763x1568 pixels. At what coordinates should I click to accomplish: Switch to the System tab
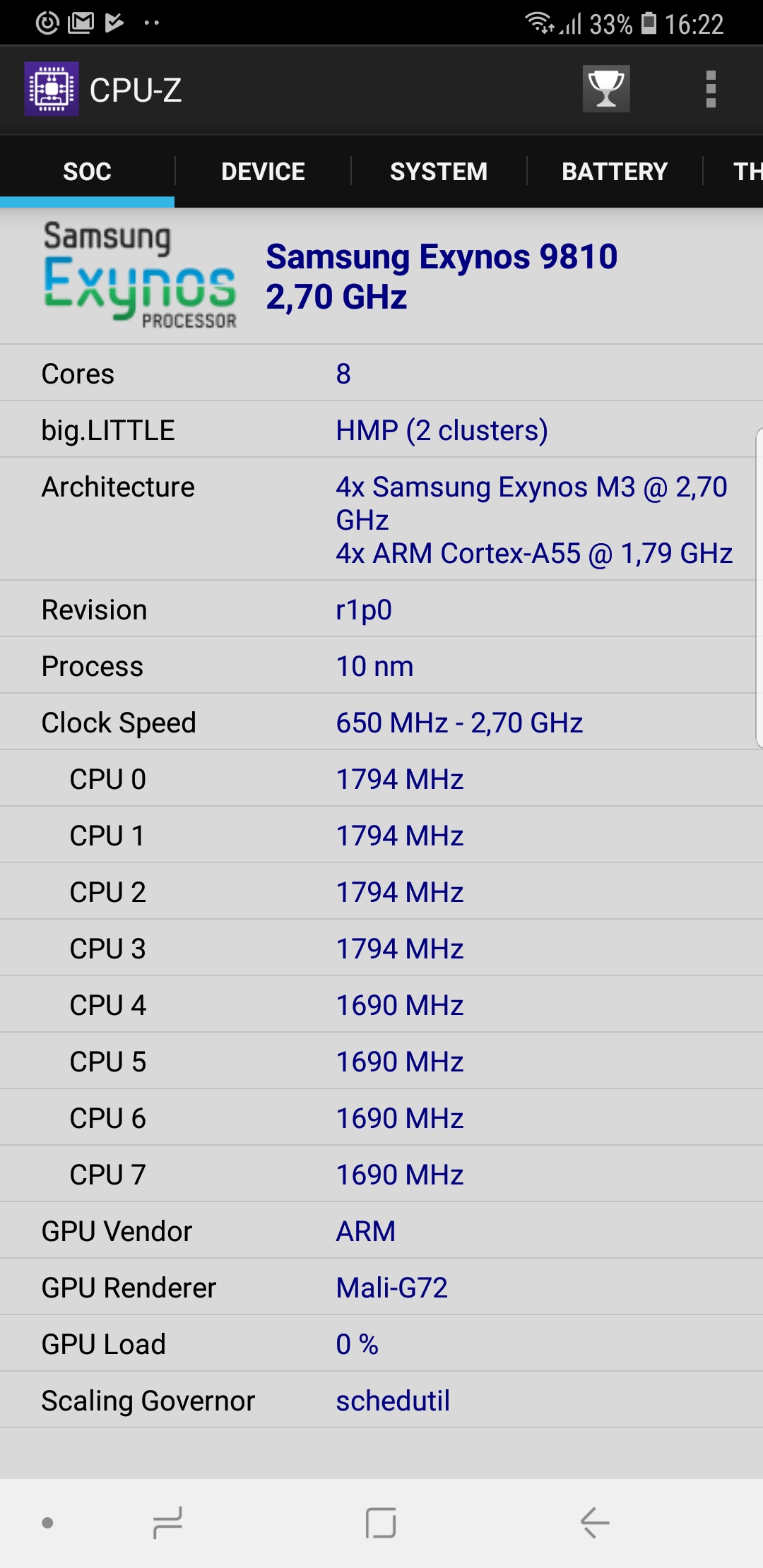tap(439, 172)
